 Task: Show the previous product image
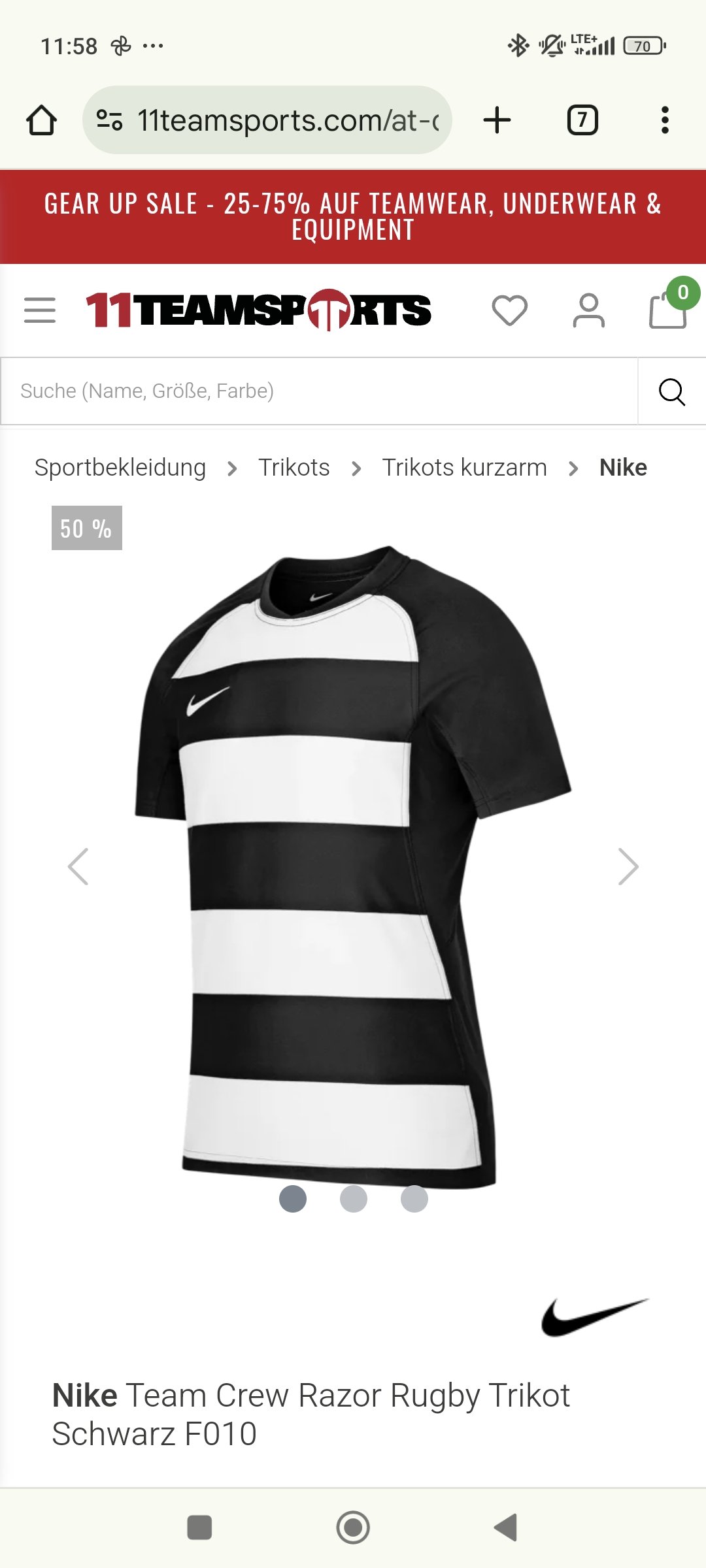point(78,867)
